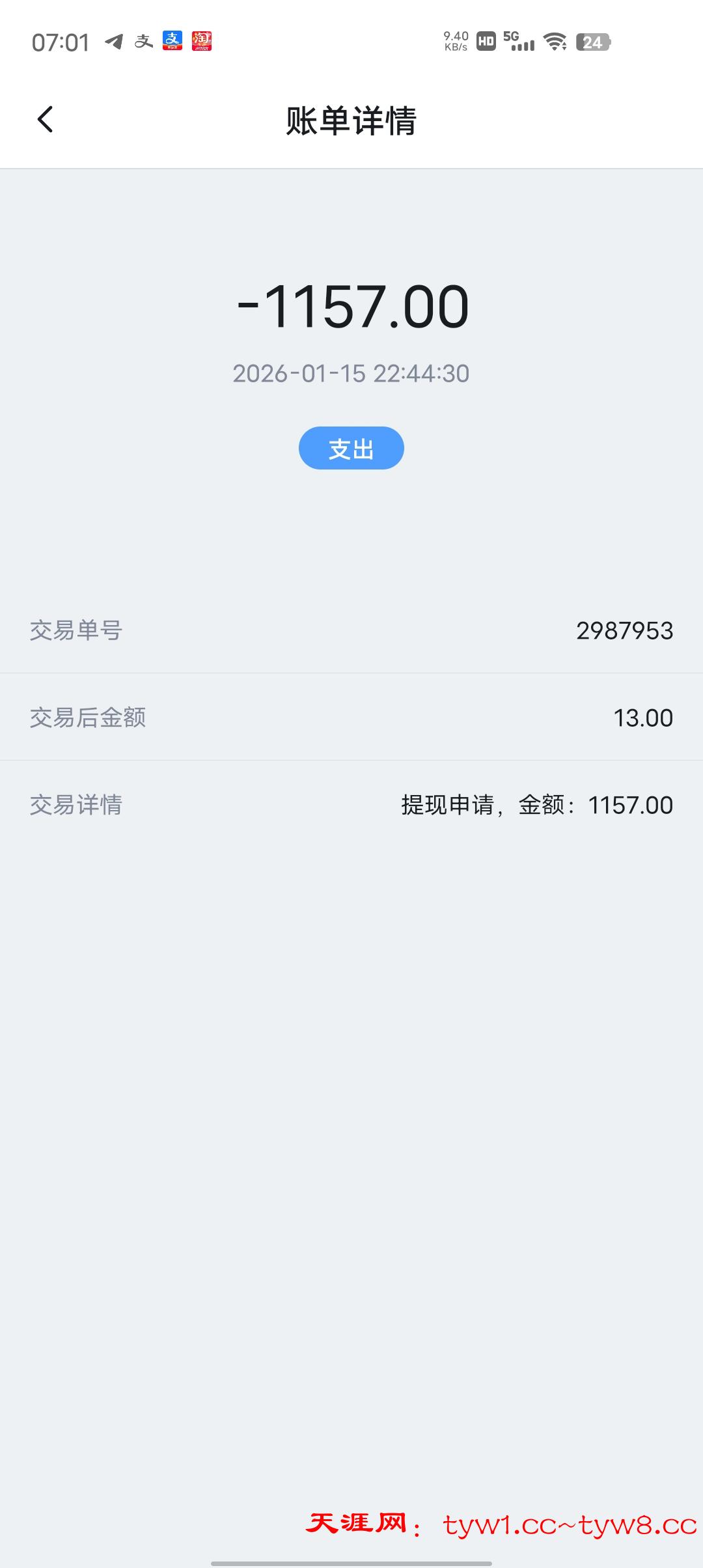Select the transaction number 2987953

click(624, 630)
